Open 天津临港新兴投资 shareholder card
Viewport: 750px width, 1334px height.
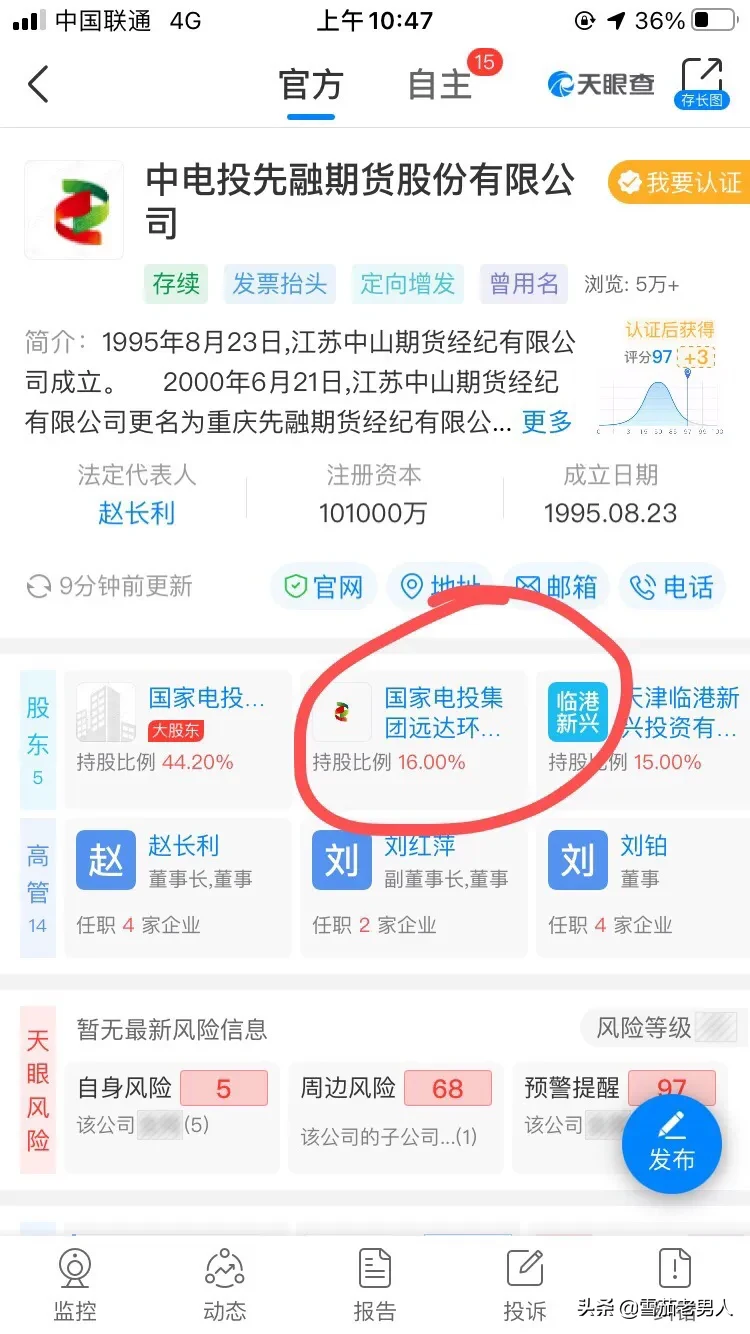pos(644,738)
